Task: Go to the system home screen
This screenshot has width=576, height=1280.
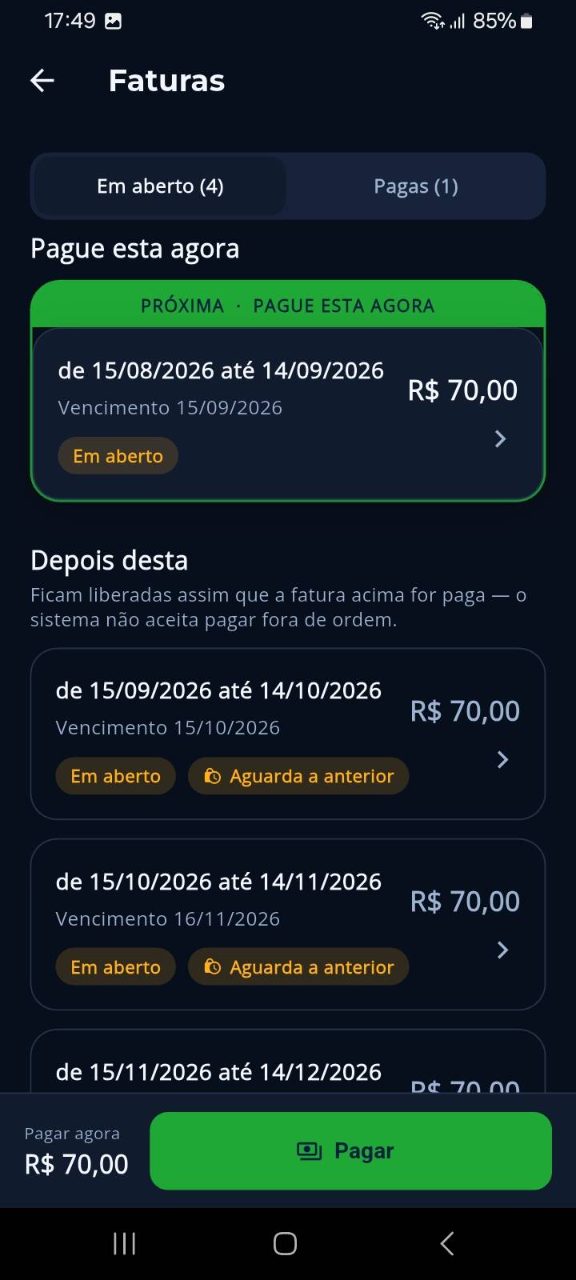Action: [285, 1243]
